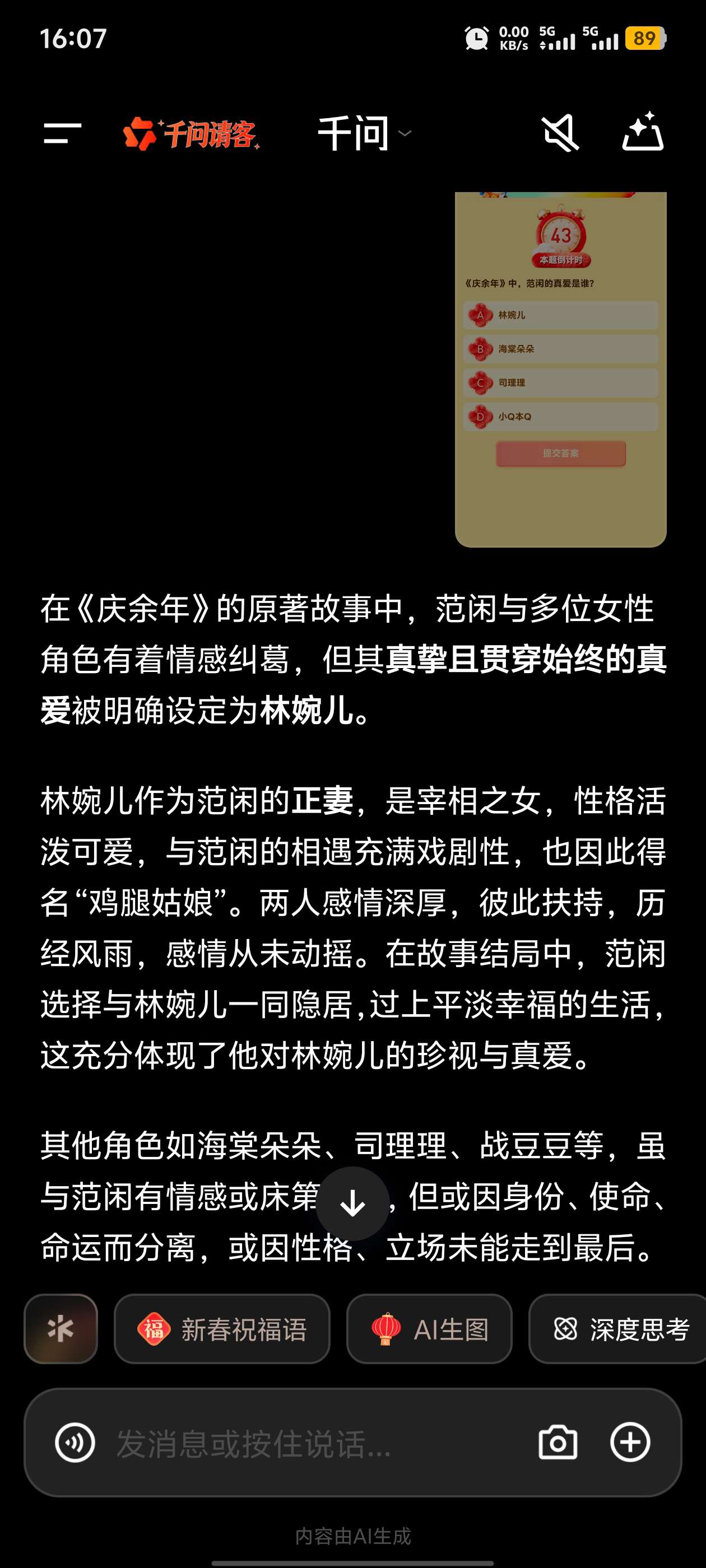Open the side menu button
Screen dimensions: 706x1568
pos(62,133)
